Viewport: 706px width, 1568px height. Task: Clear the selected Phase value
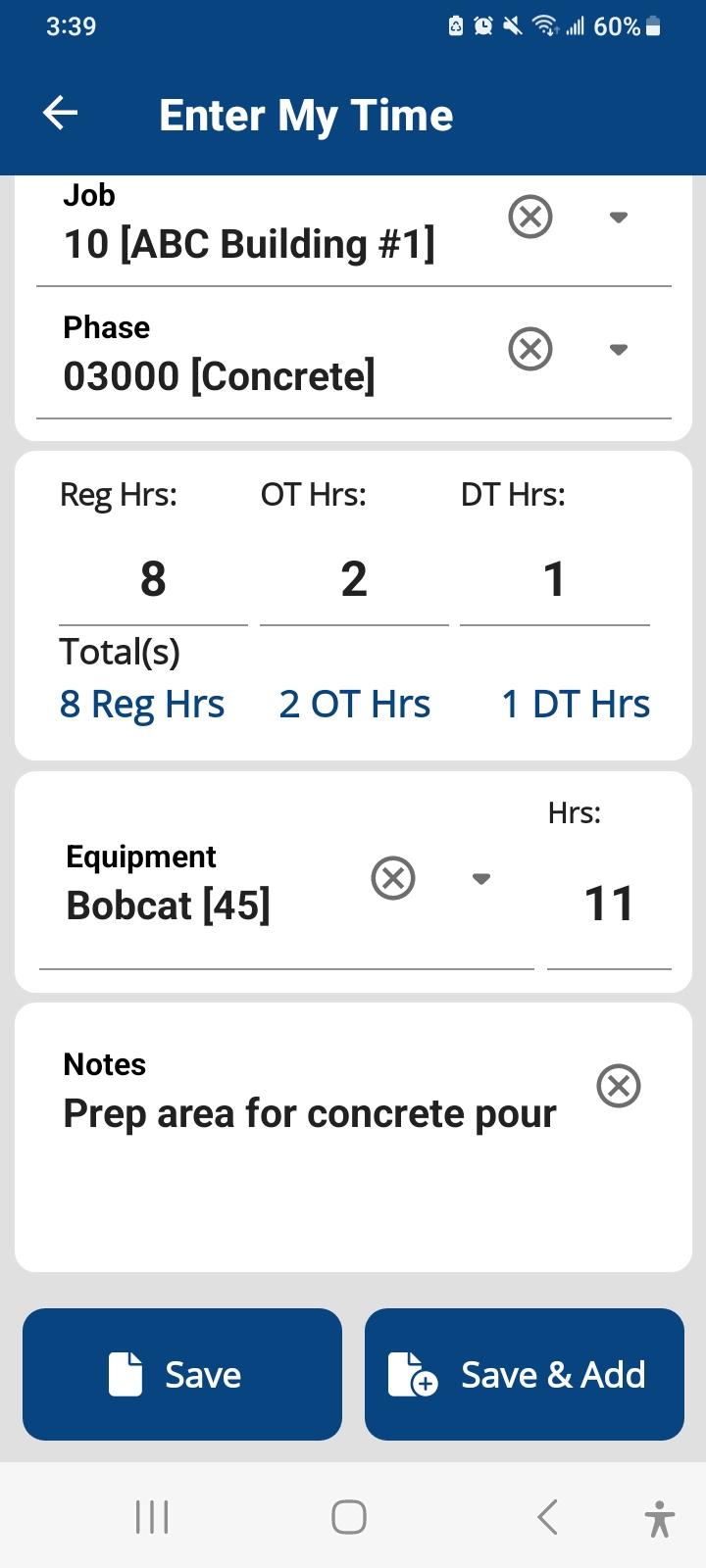(x=530, y=349)
